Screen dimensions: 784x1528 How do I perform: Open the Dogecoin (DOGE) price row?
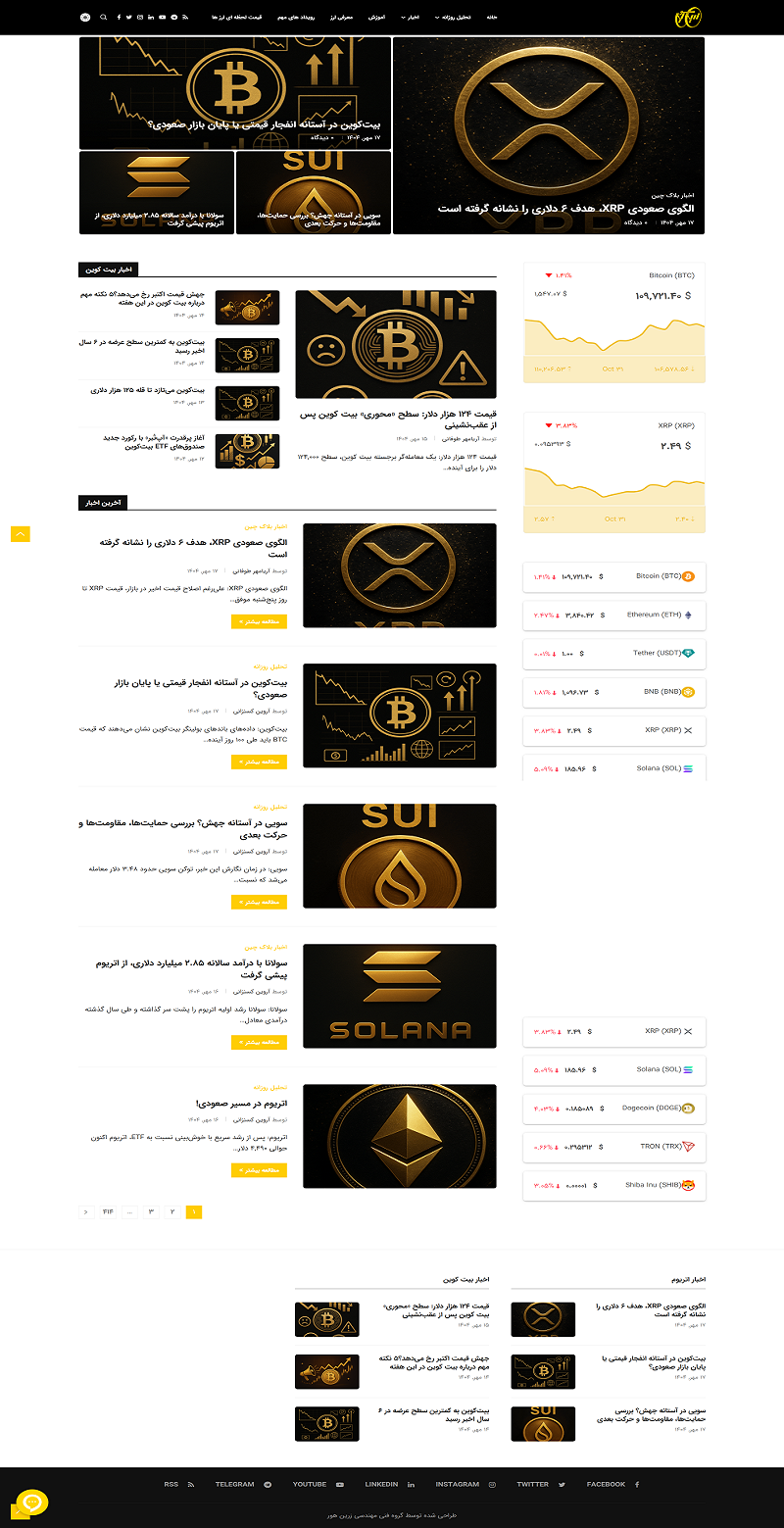(x=614, y=1109)
